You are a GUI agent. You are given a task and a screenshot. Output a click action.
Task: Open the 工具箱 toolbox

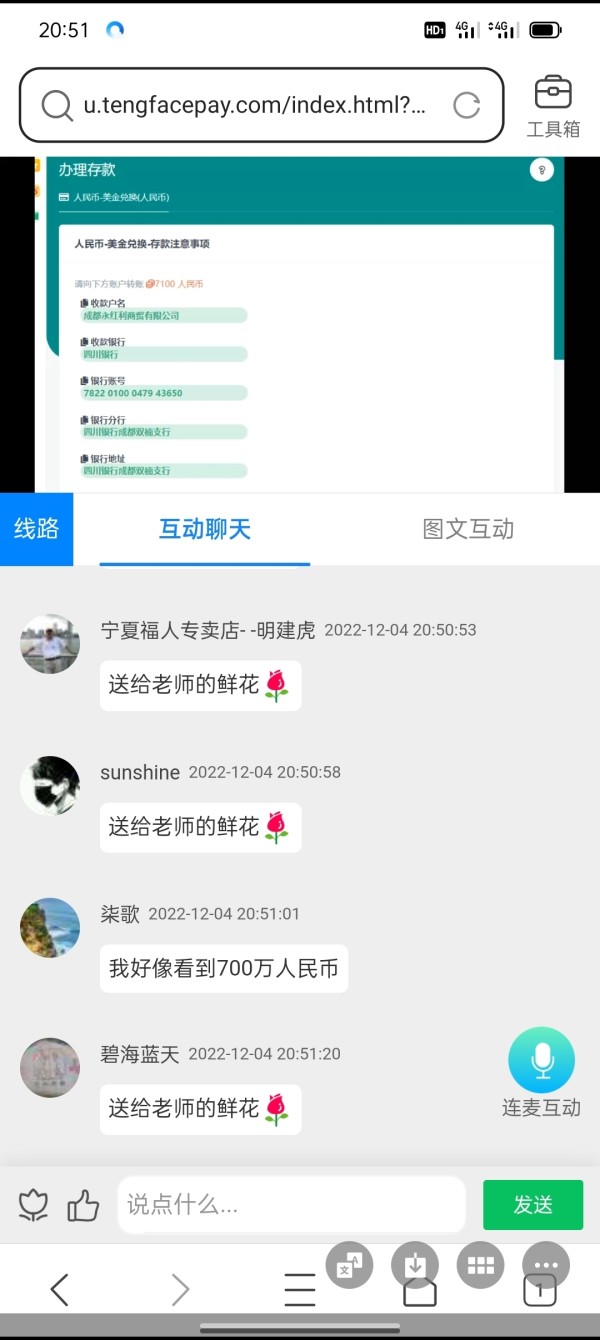(553, 105)
